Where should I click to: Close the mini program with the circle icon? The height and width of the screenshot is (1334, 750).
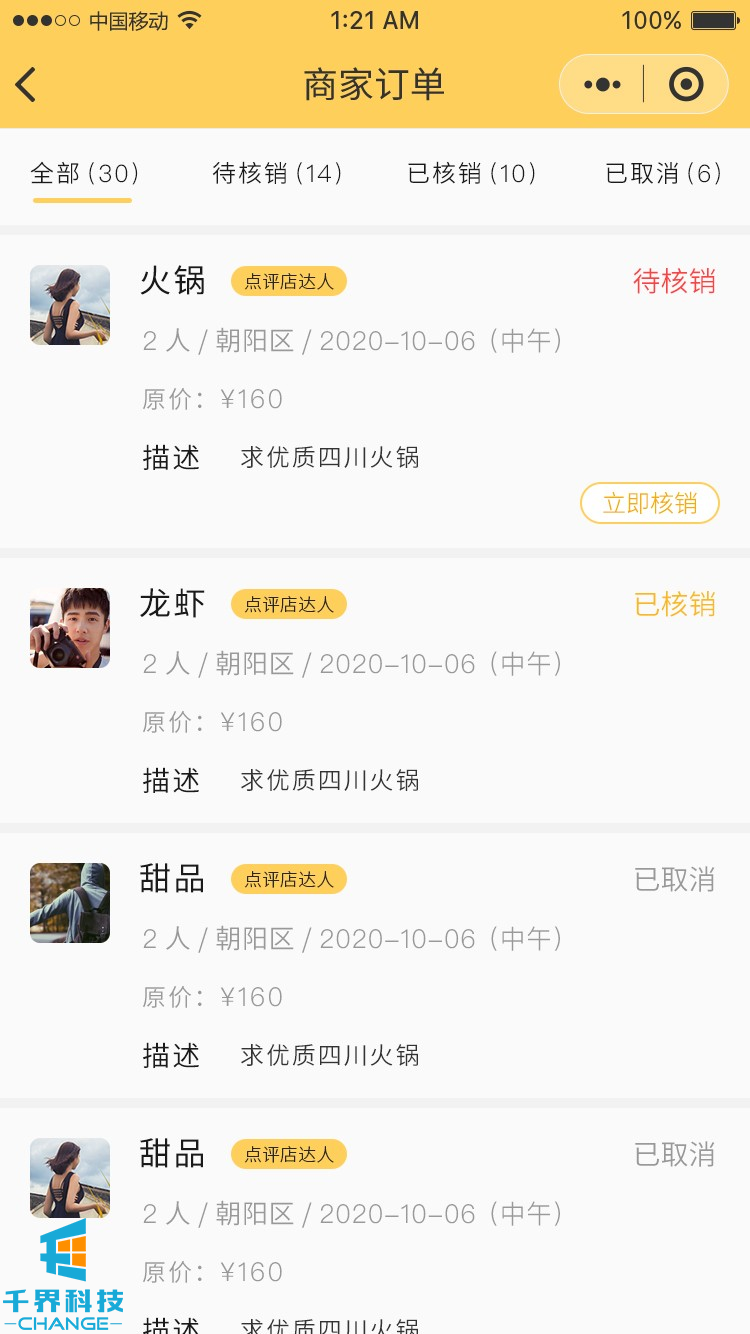point(686,85)
